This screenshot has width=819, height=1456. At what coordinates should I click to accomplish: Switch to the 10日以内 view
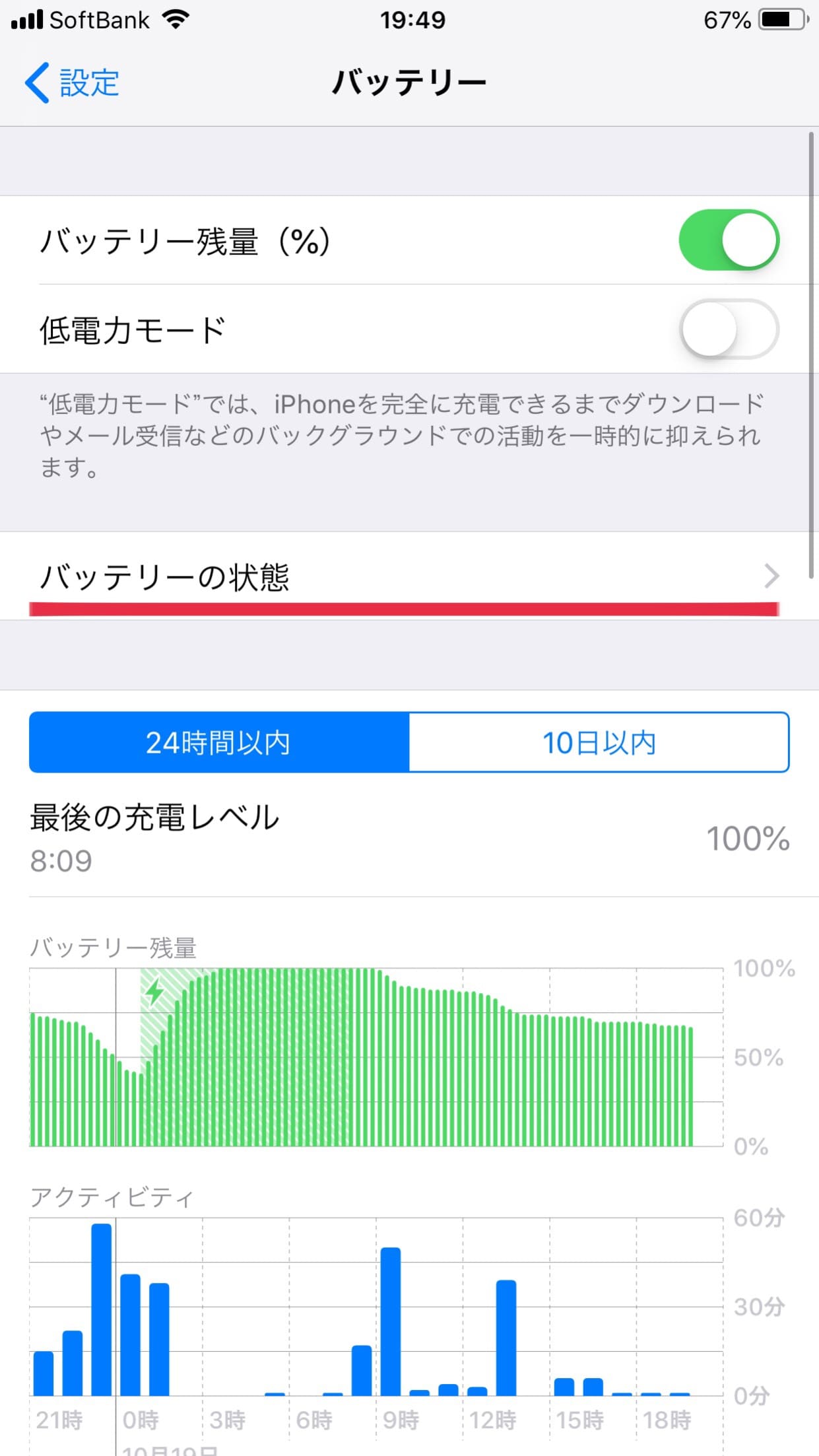[x=599, y=742]
